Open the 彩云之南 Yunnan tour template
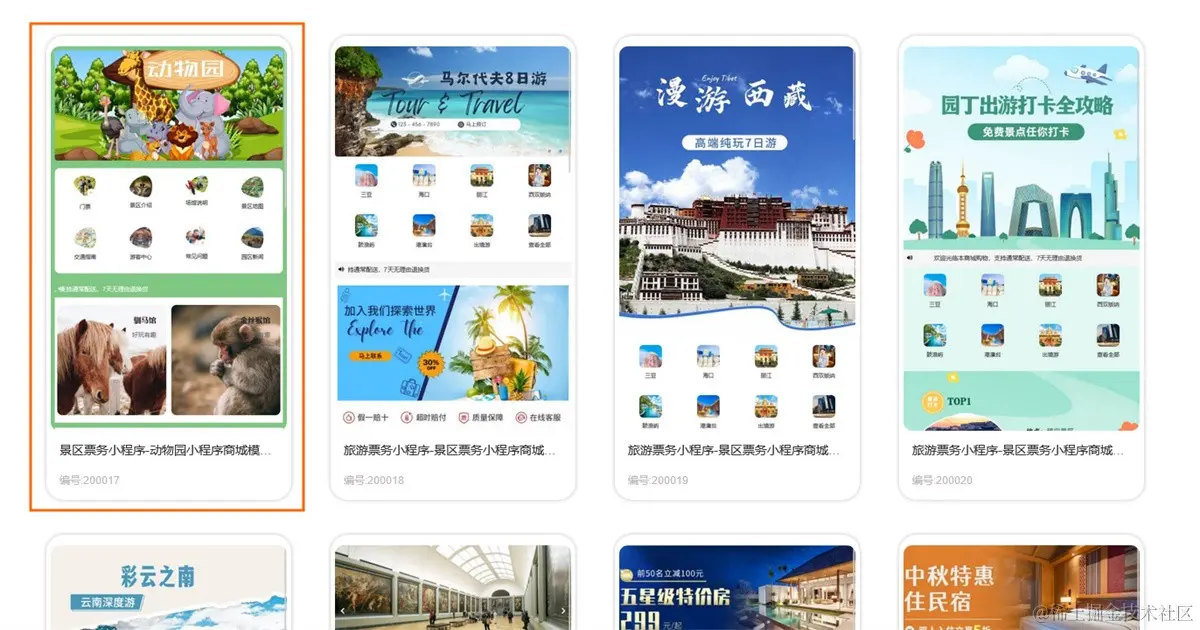 click(168, 588)
